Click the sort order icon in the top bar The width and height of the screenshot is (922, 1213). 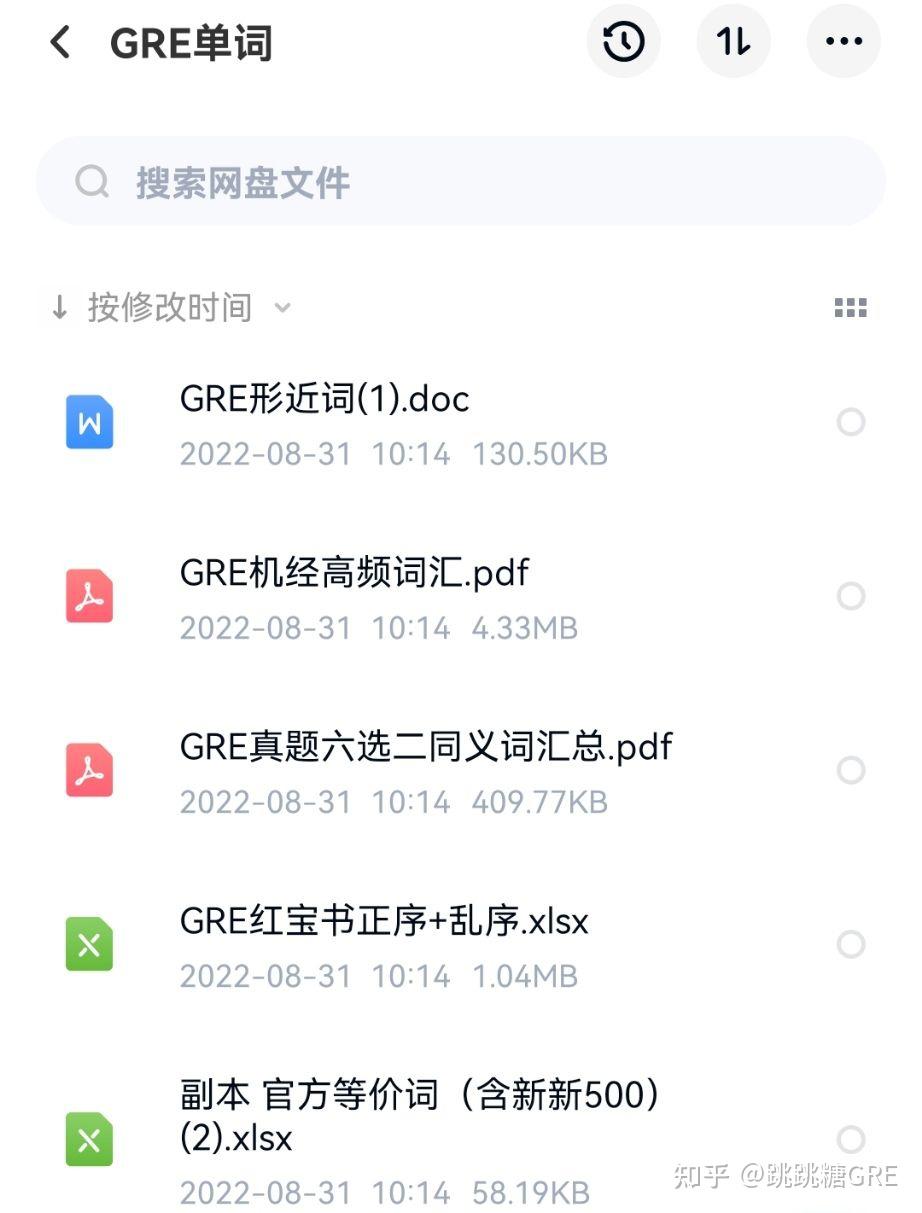[733, 41]
